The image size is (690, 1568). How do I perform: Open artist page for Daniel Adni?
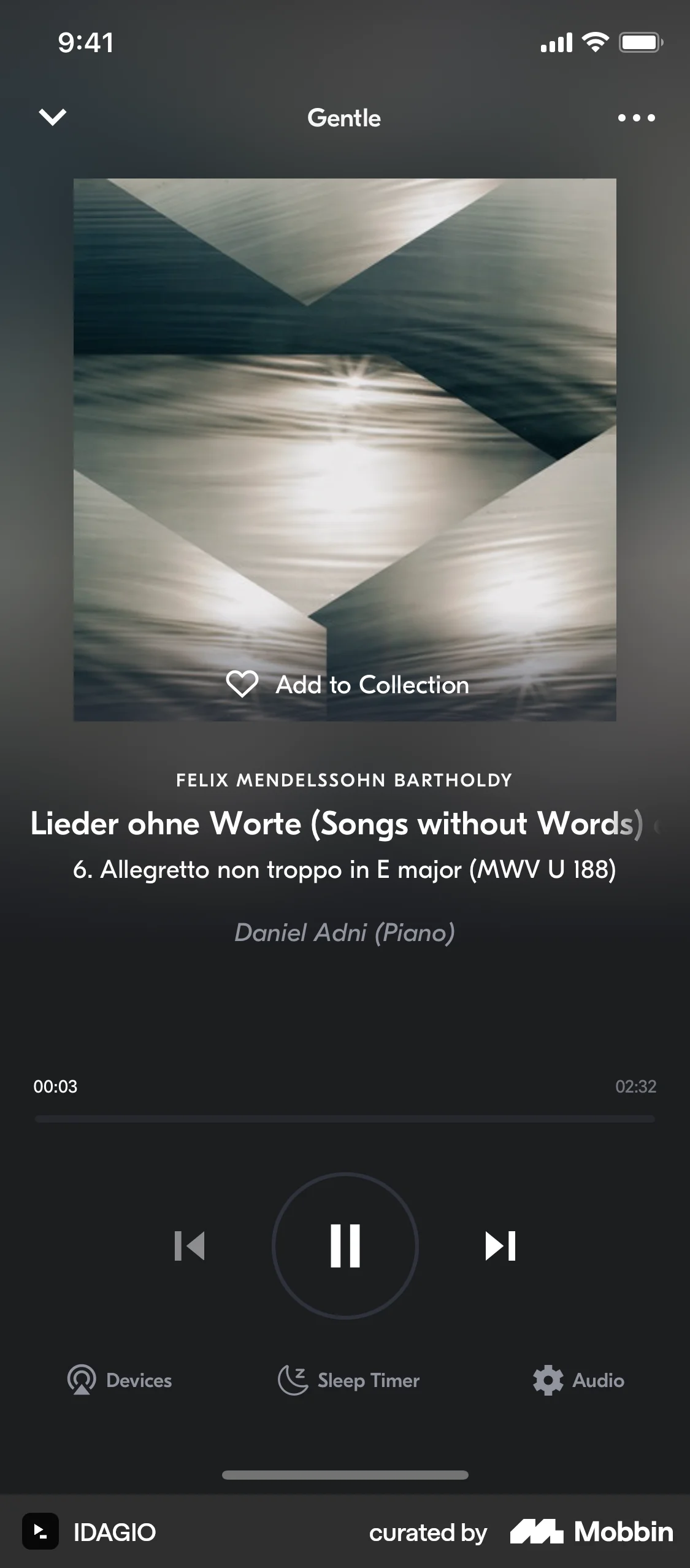tap(345, 932)
